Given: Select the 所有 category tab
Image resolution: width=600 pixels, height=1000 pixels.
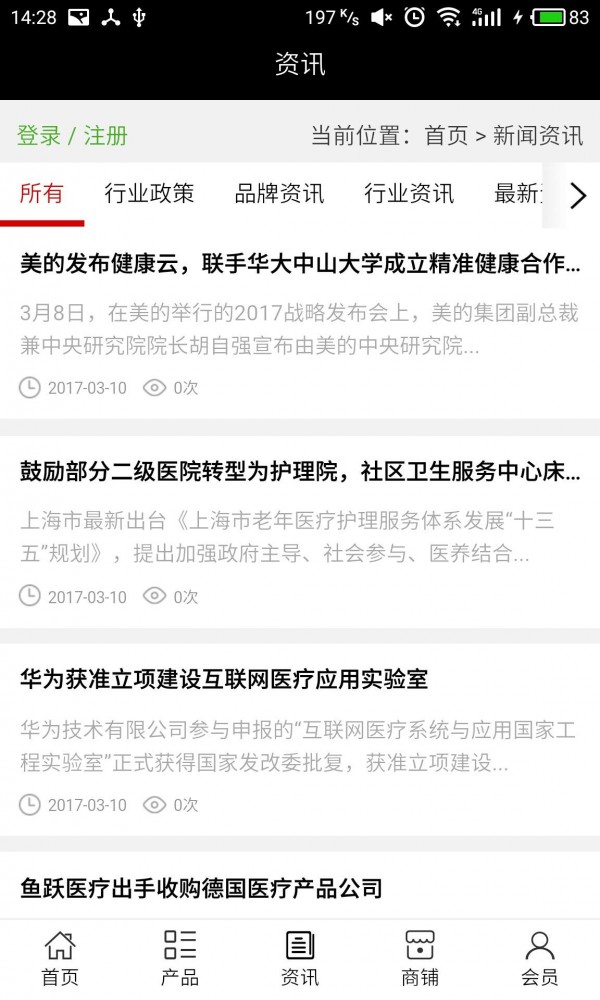Looking at the screenshot, I should (x=42, y=194).
